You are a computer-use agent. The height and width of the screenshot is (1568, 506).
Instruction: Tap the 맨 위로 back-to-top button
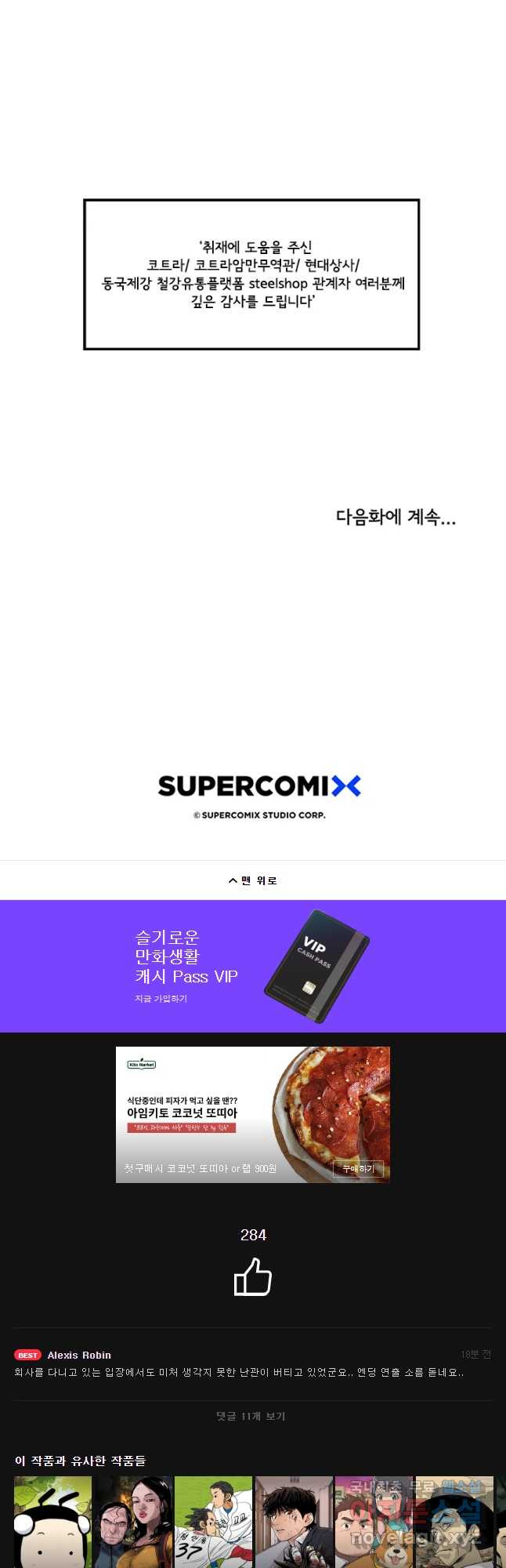click(x=252, y=880)
